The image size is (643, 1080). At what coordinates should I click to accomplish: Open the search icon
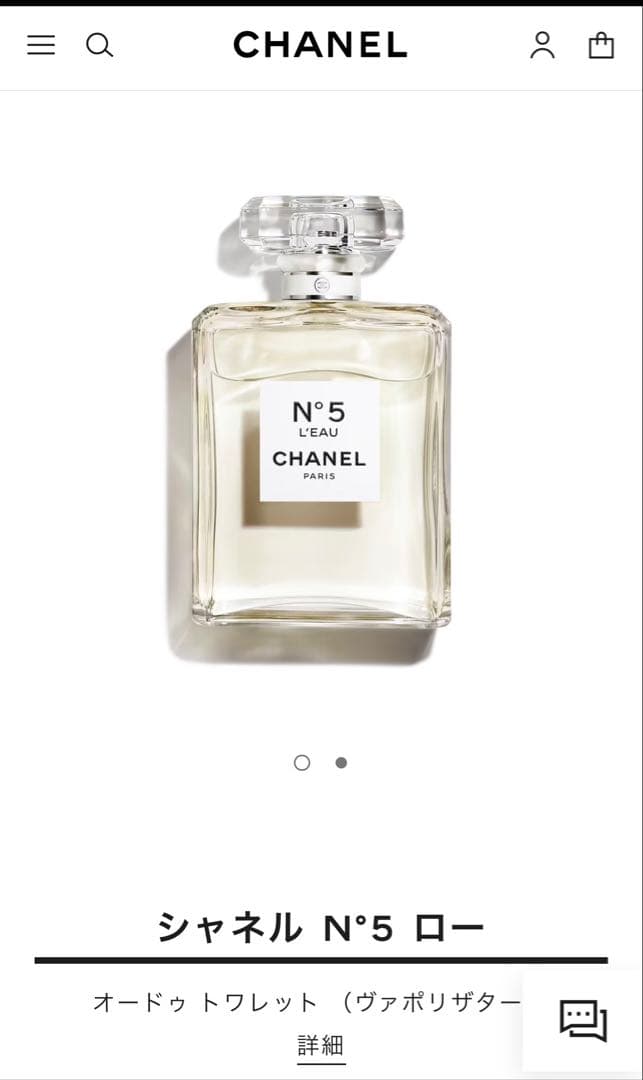99,45
